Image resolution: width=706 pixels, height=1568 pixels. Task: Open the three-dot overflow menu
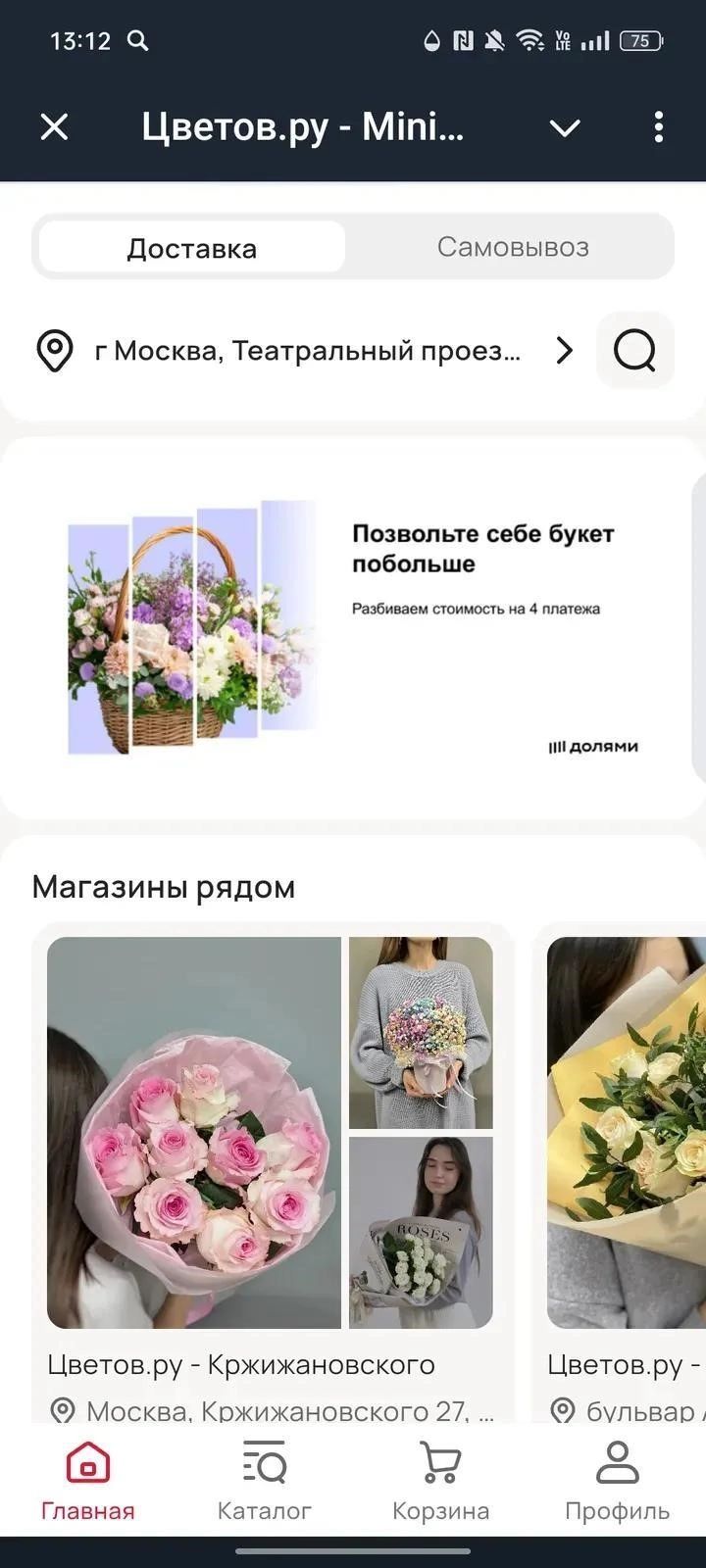[x=658, y=126]
